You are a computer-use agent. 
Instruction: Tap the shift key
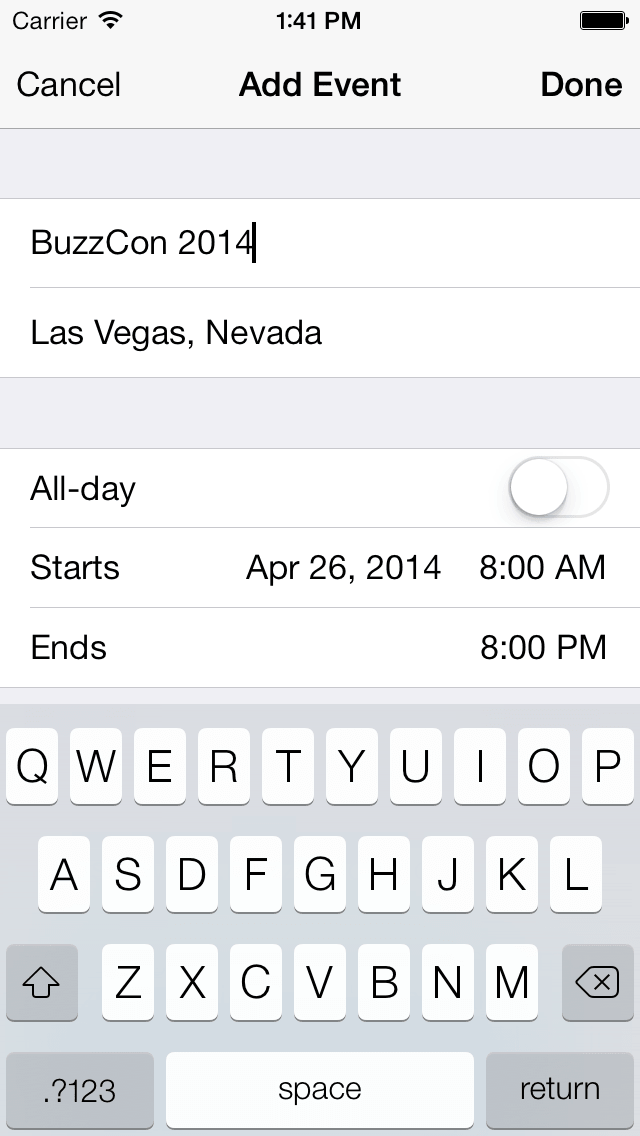42,982
